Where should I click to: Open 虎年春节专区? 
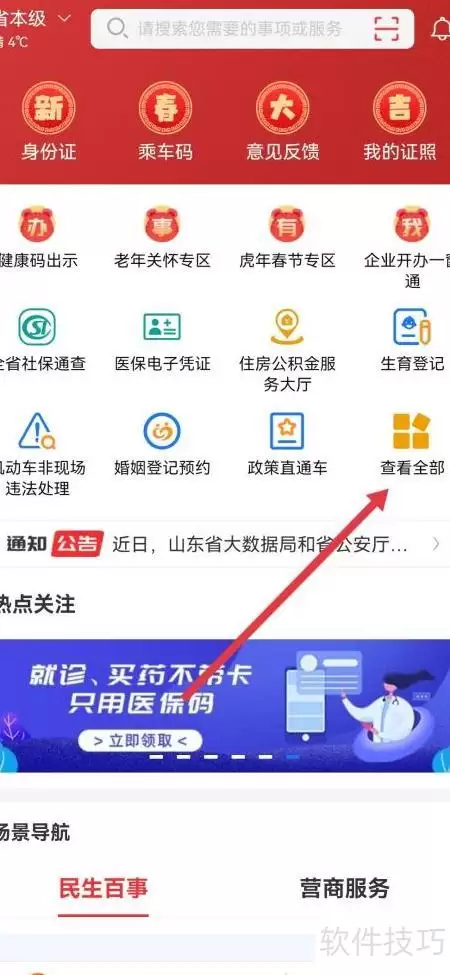pos(287,238)
